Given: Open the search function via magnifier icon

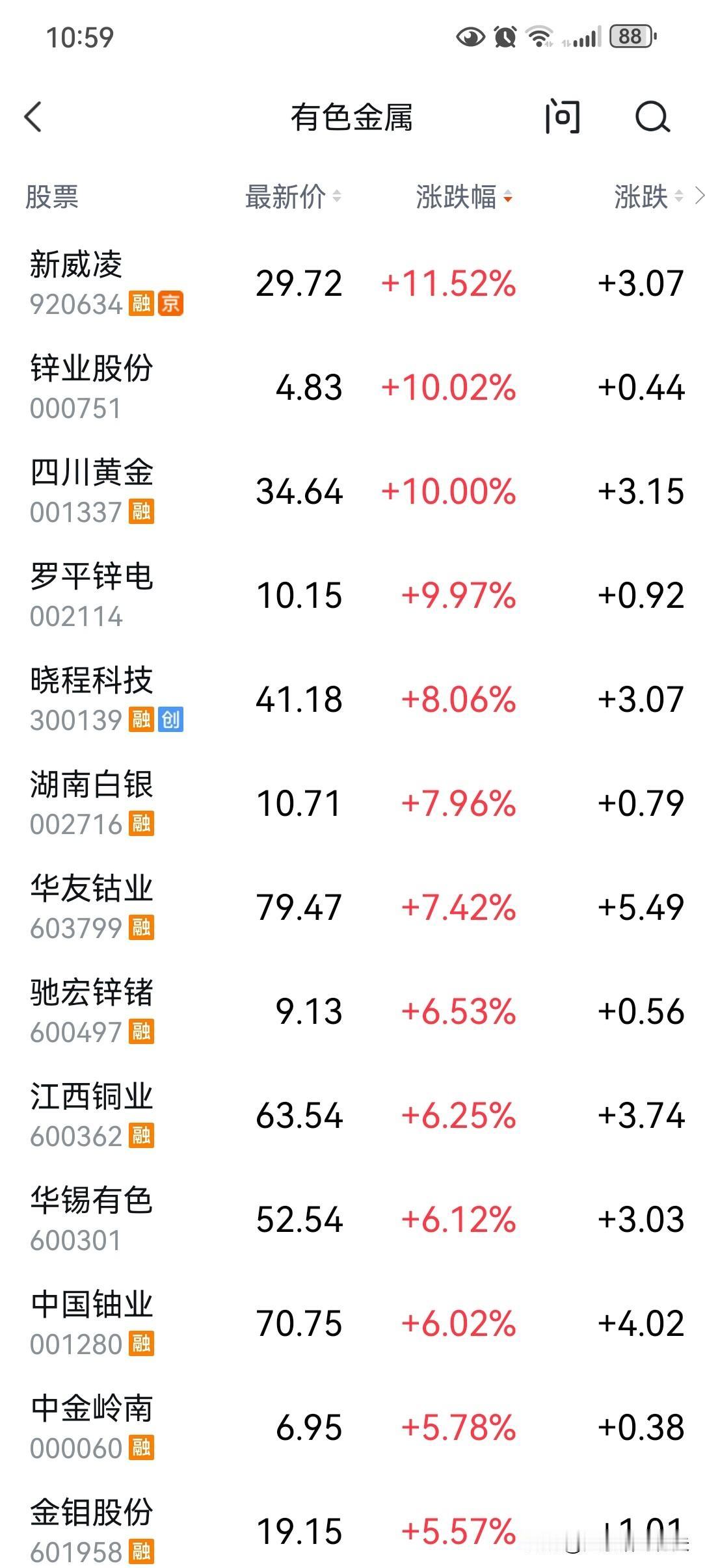Looking at the screenshot, I should point(652,118).
